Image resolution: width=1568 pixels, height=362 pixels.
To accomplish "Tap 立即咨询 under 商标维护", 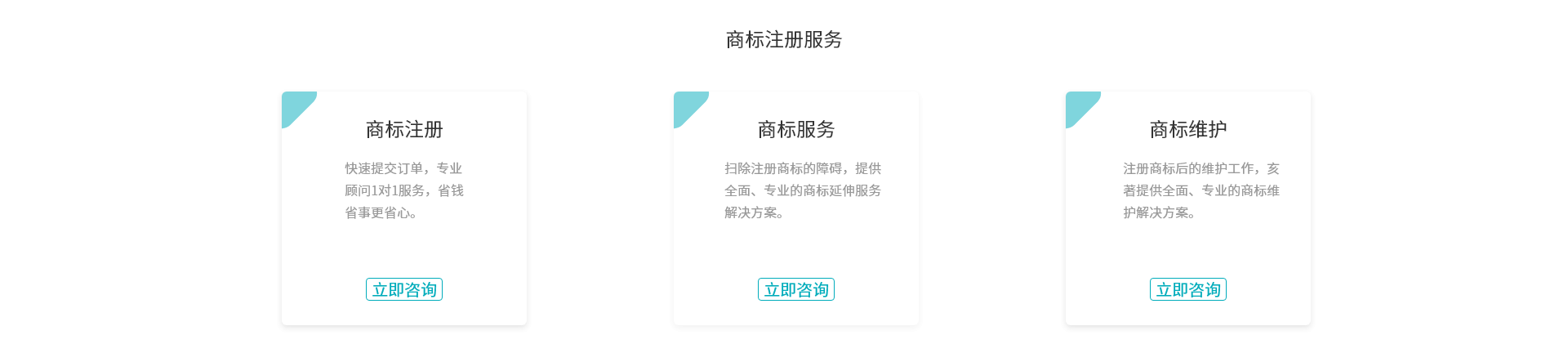I will click(1188, 289).
